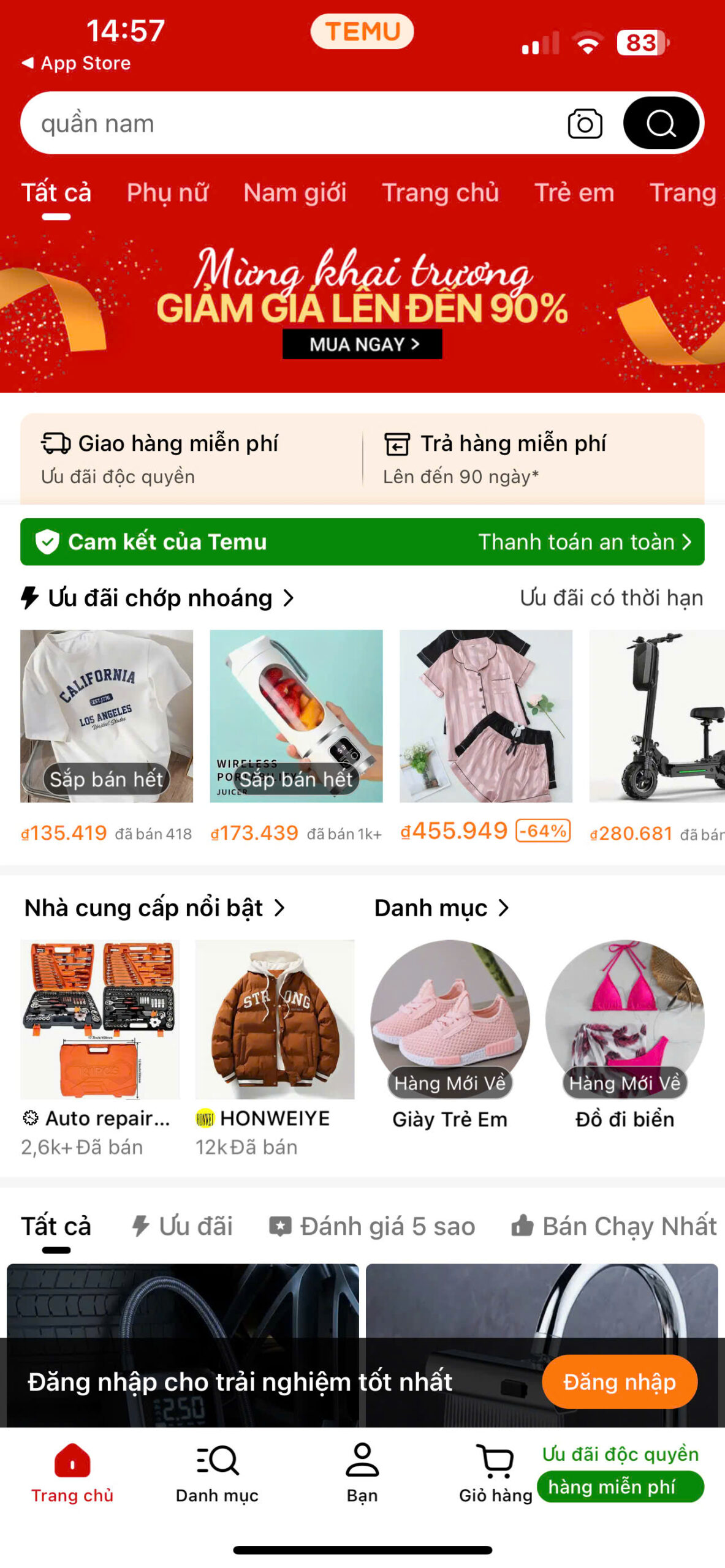Open Cam kết của Temu safe-payment banner
This screenshot has height=1568, width=725.
(362, 542)
